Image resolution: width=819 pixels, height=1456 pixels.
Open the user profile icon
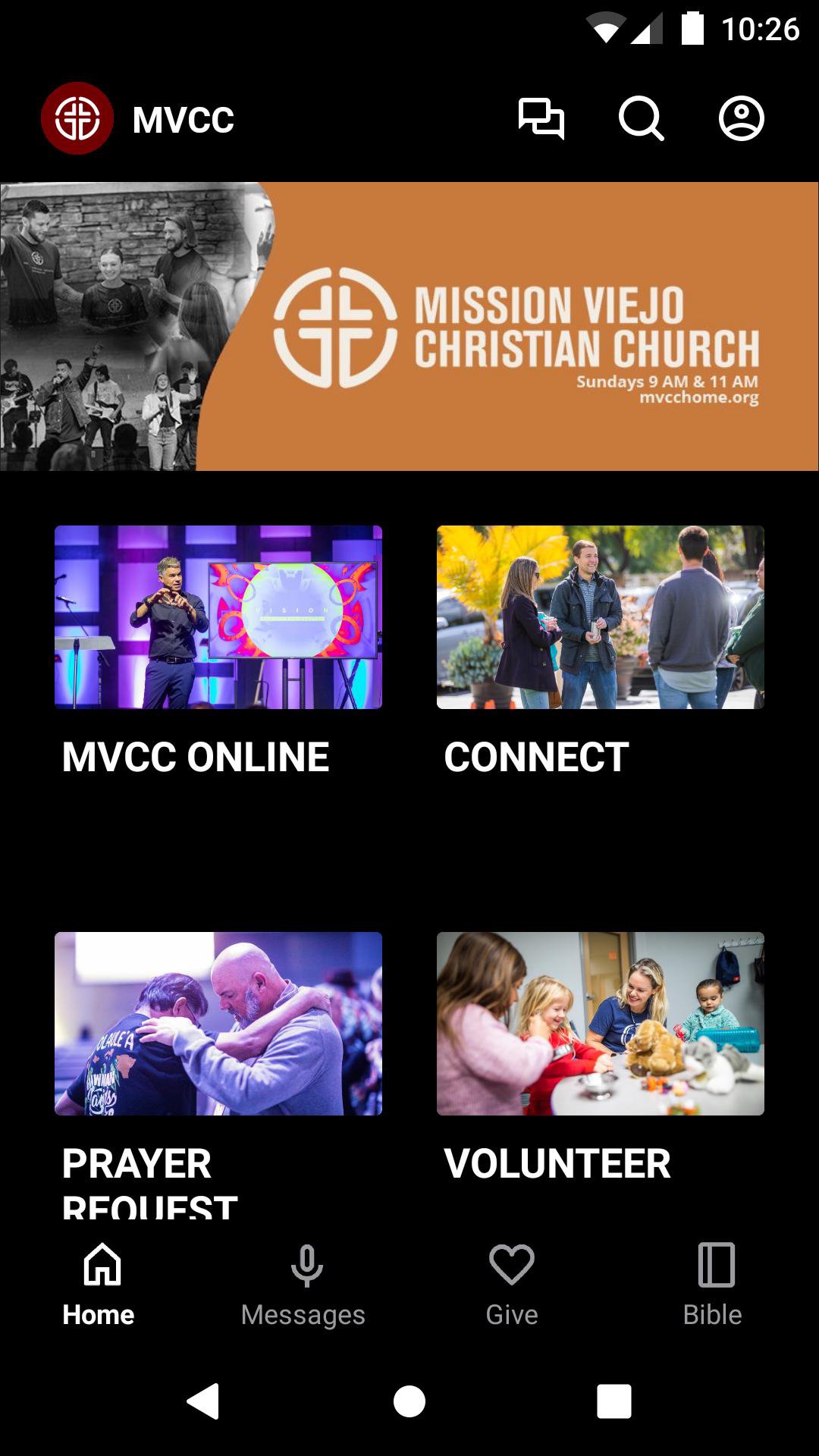pos(741,119)
